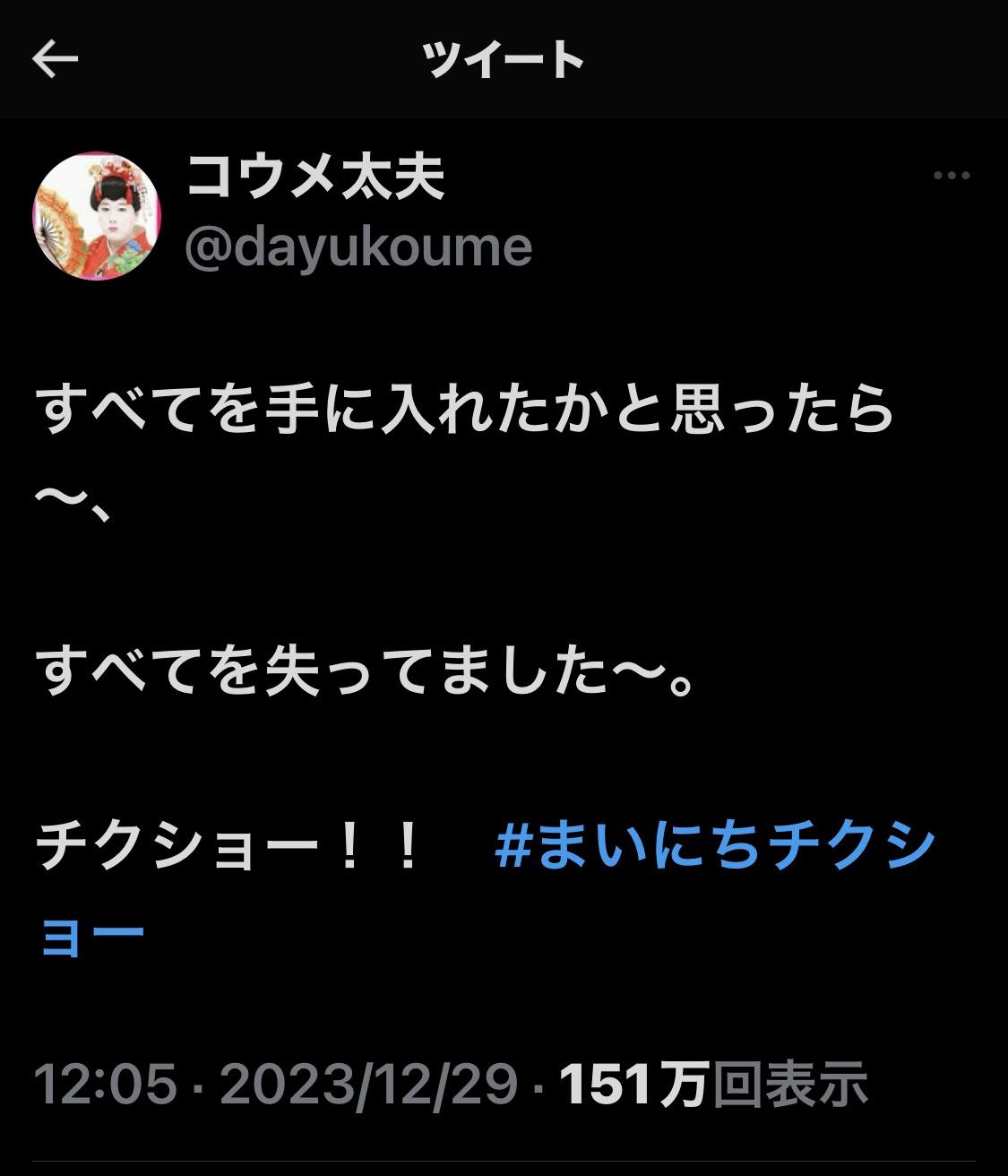Go back using the top-left arrow
Image resolution: width=1008 pixels, height=1176 pixels.
tap(56, 60)
